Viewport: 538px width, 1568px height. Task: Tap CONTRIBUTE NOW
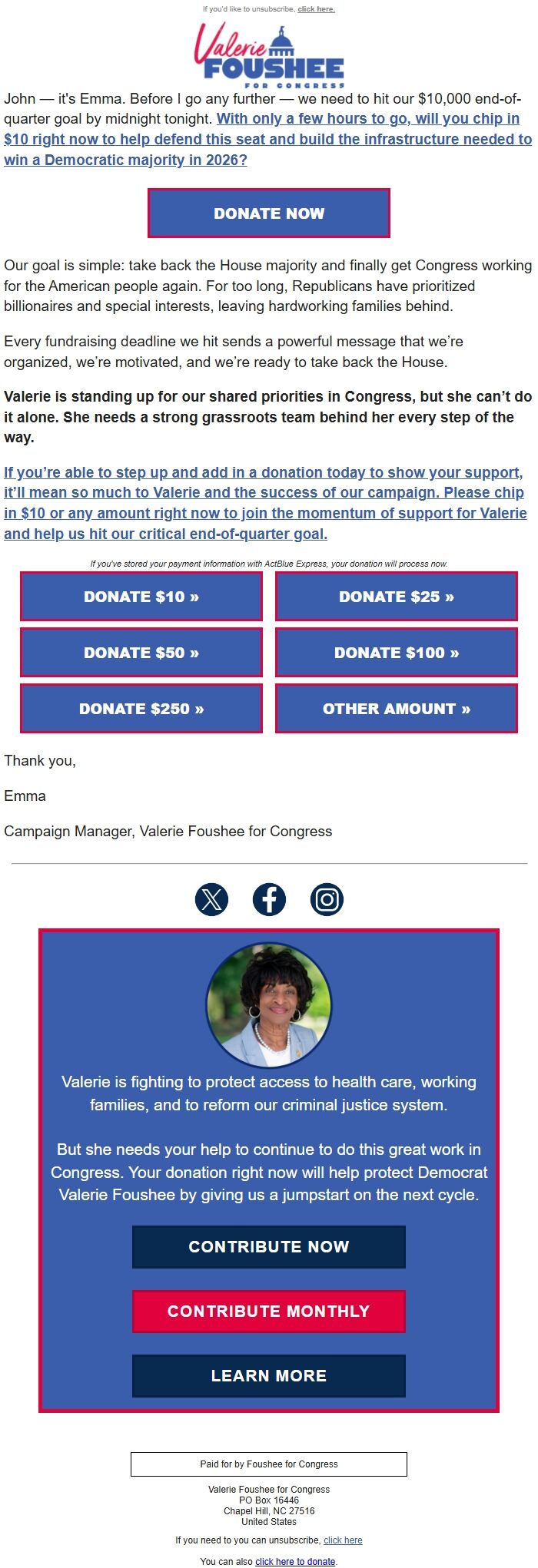[269, 1246]
